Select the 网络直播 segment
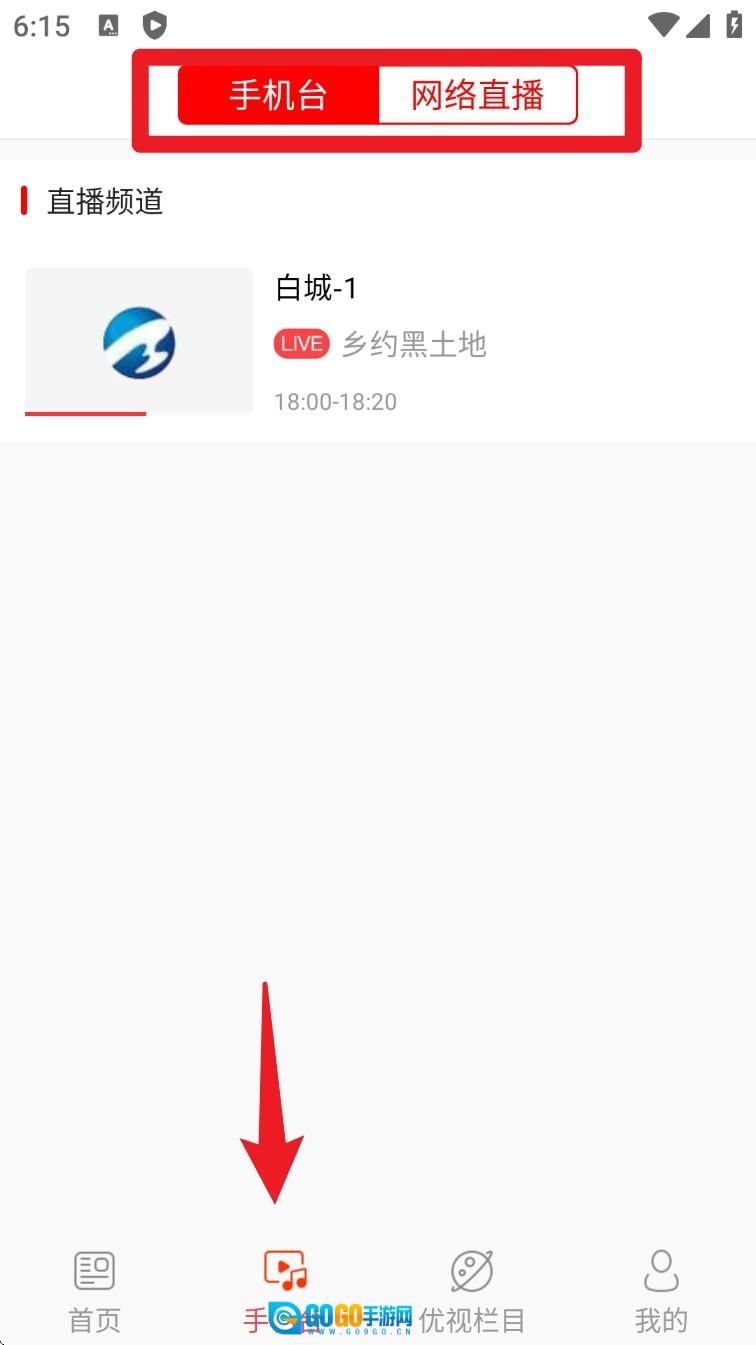The width and height of the screenshot is (756, 1345). point(477,96)
